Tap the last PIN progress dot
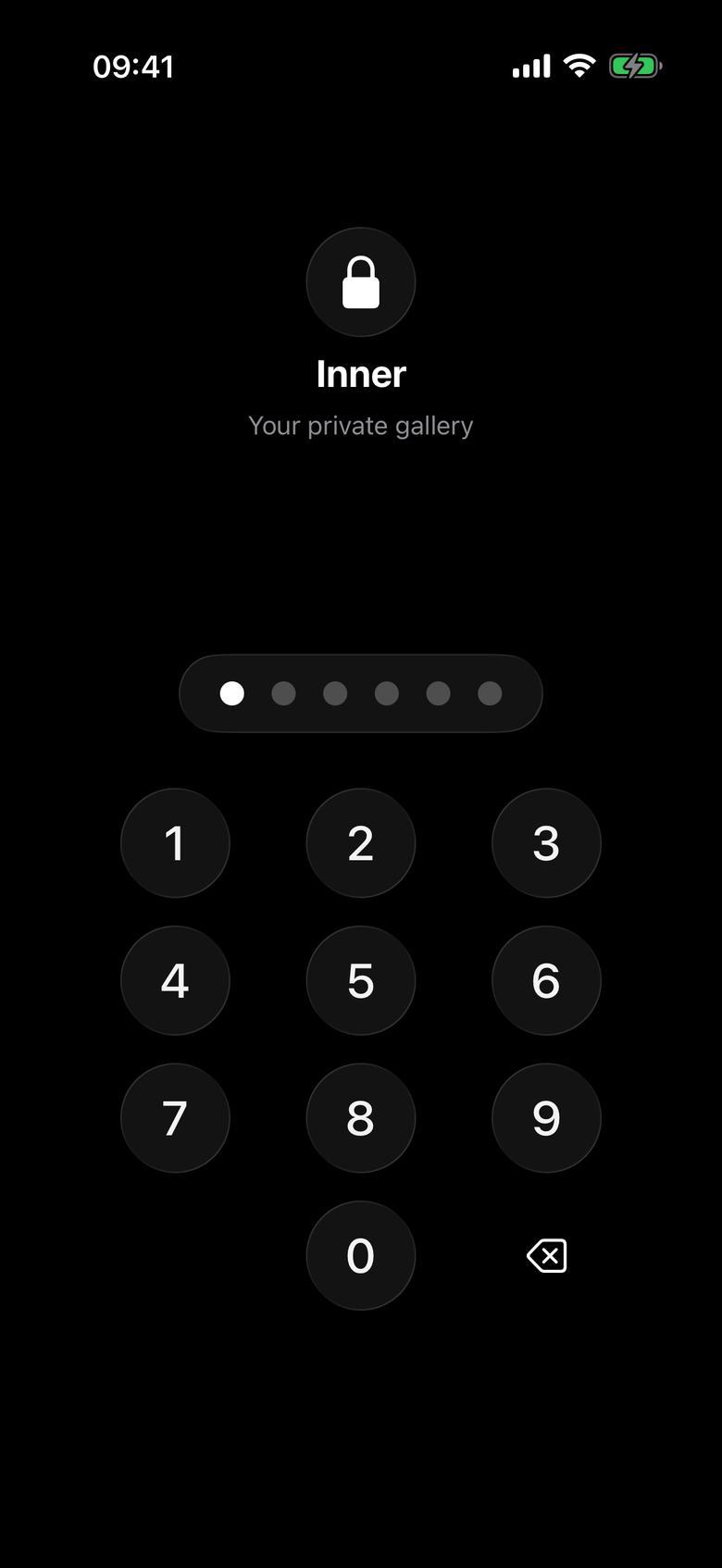The image size is (722, 1568). click(489, 692)
